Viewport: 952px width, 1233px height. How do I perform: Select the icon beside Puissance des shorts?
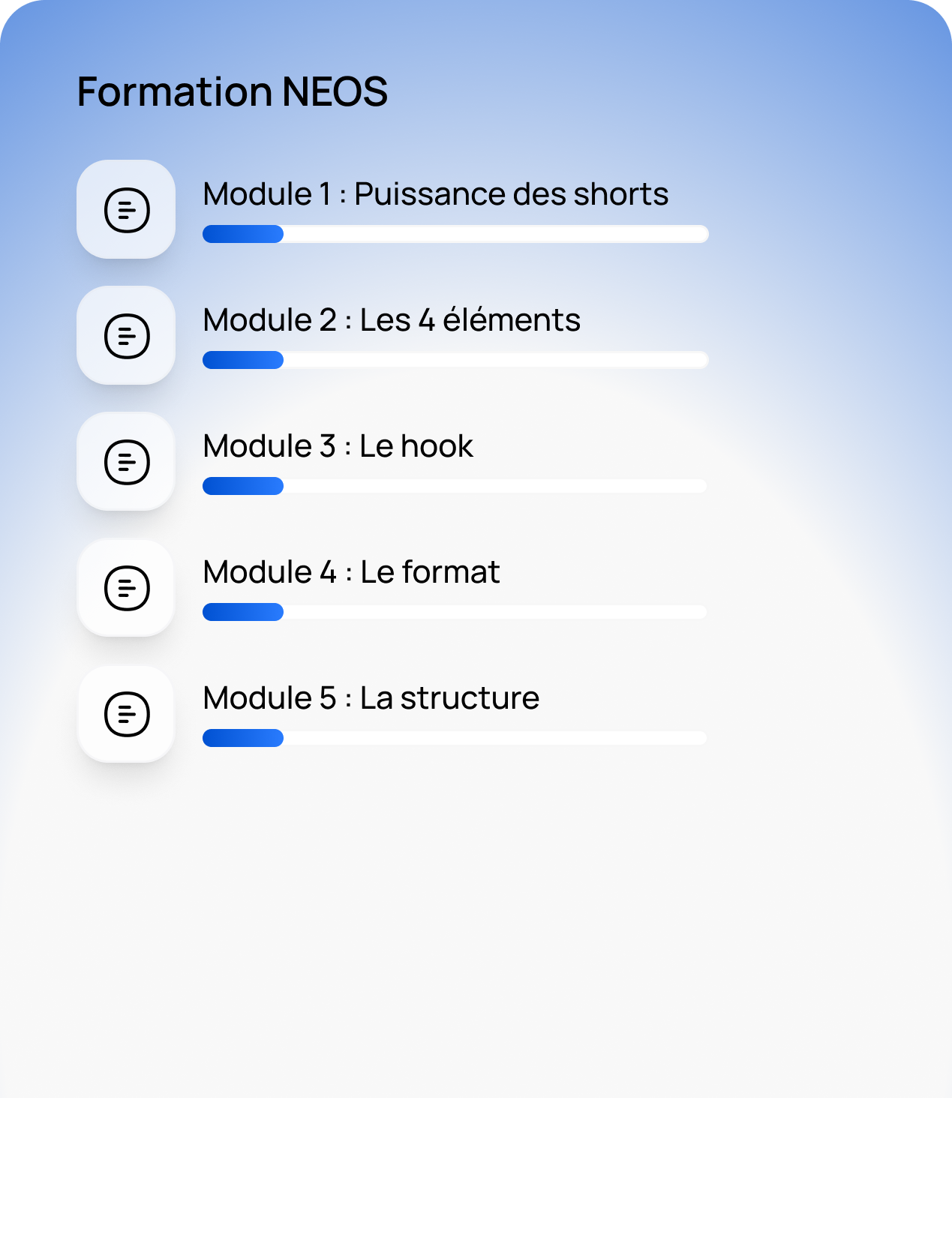coord(125,210)
